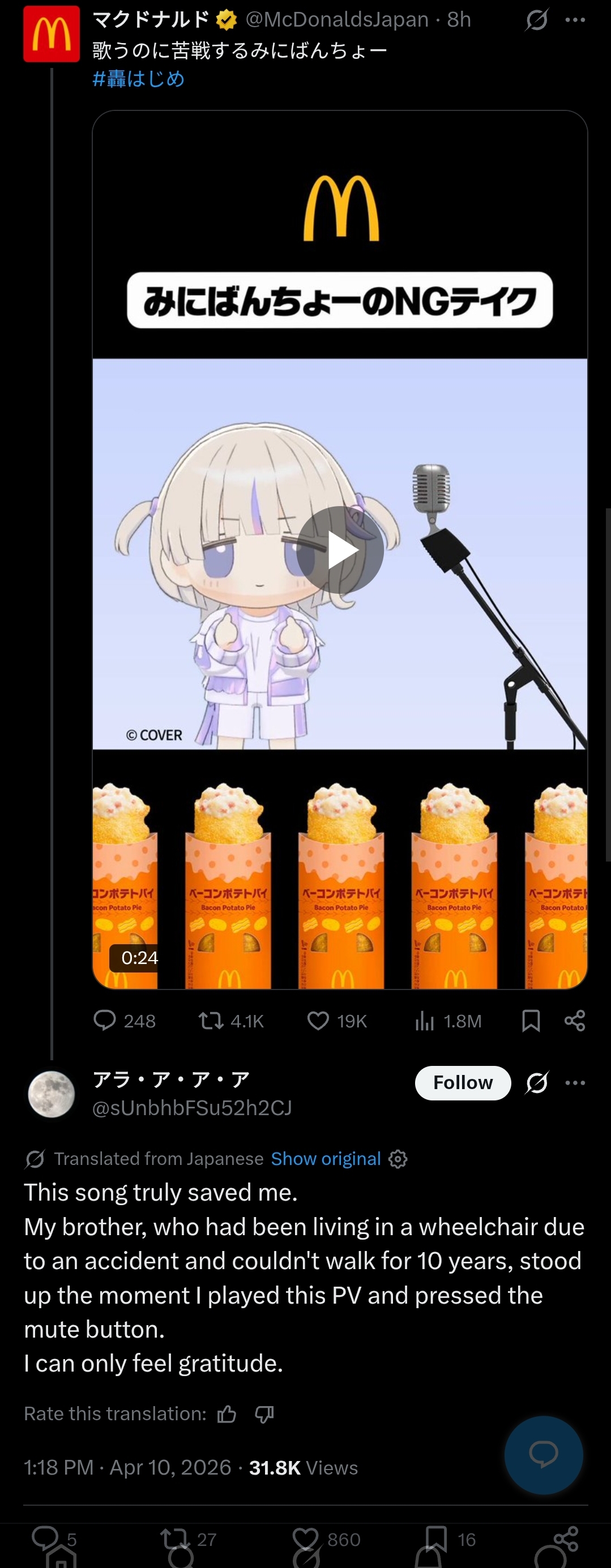Open McDonald's Japan profile picture
Viewport: 611px width, 1568px height.
coord(51,34)
